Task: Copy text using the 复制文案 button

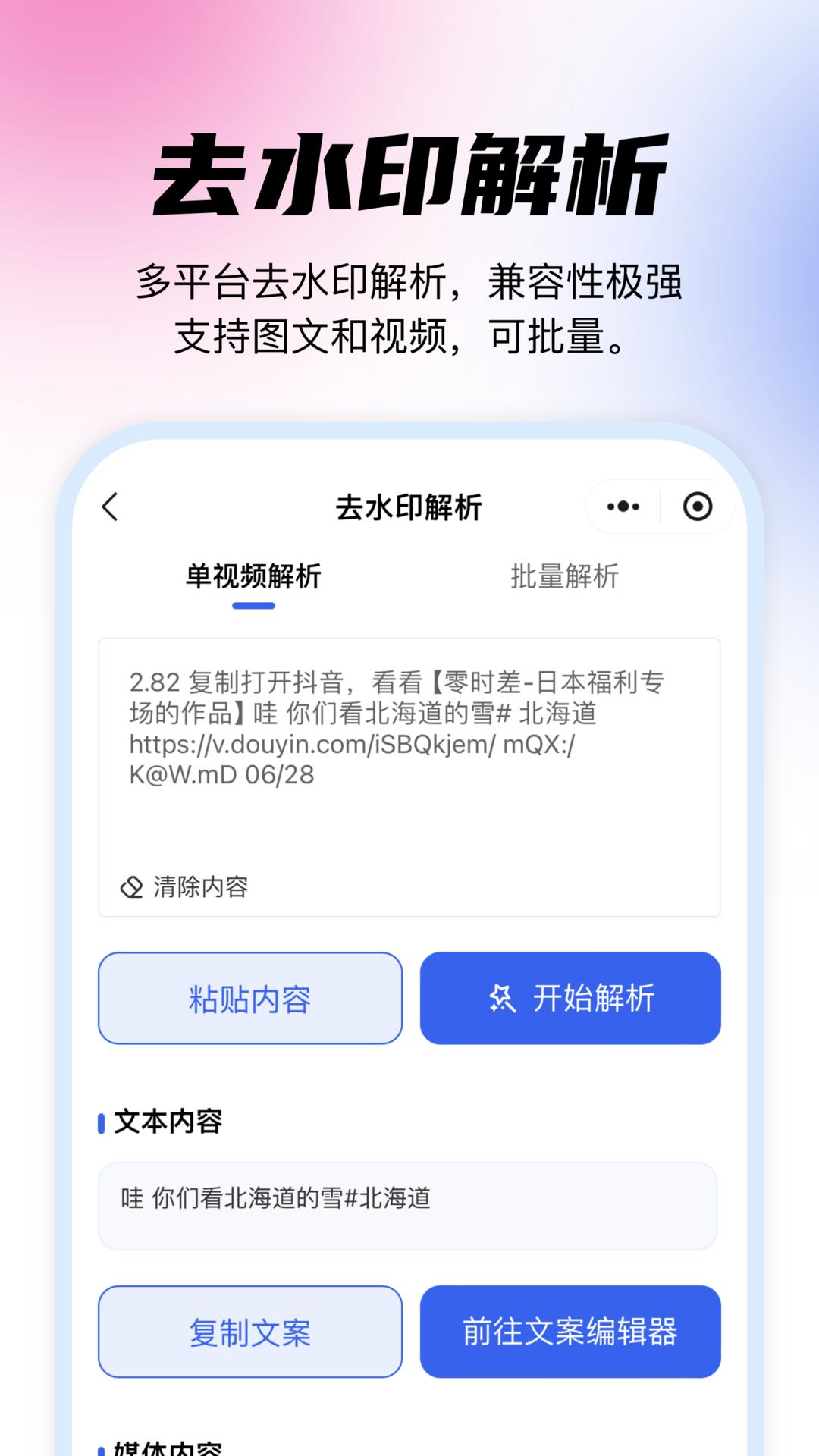Action: [250, 1332]
